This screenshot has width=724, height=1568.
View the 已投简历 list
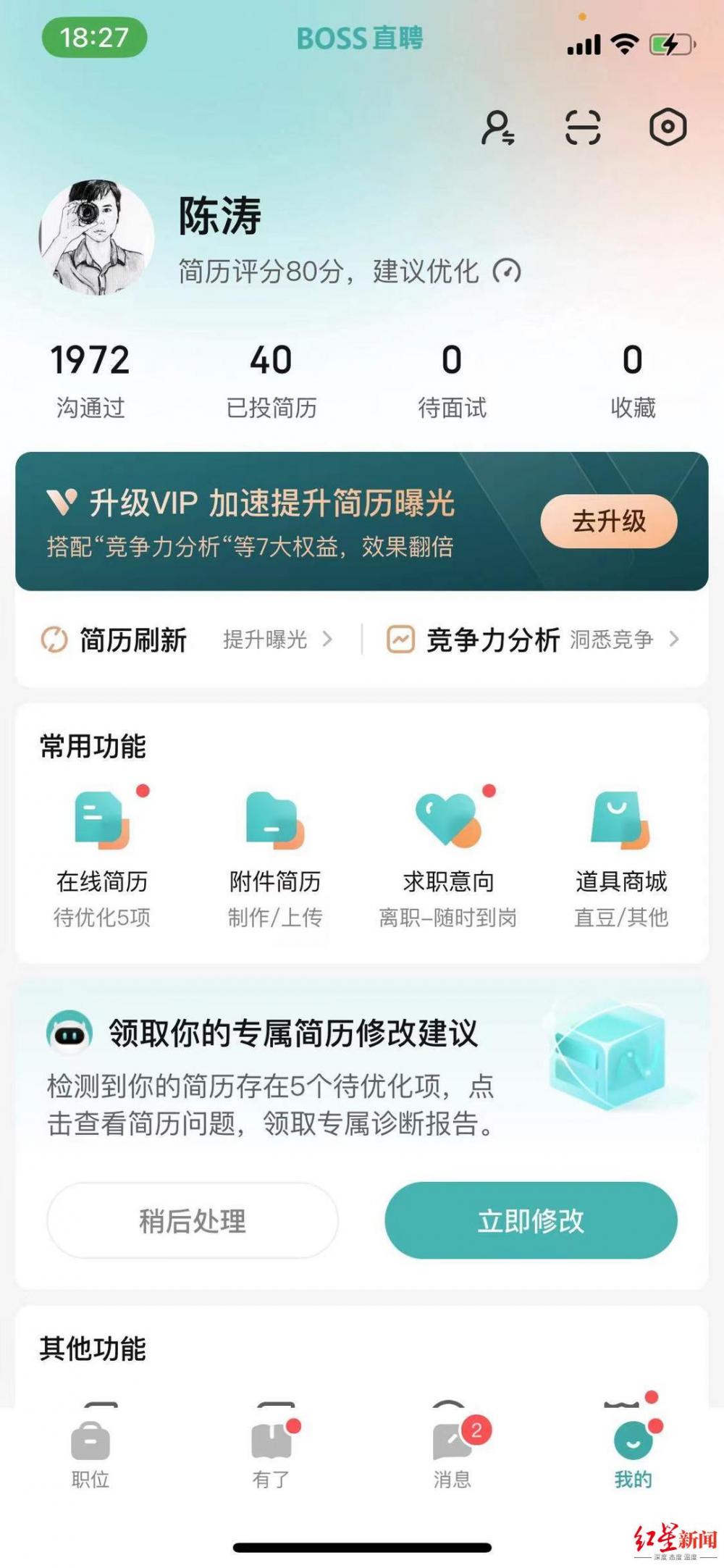tap(271, 380)
